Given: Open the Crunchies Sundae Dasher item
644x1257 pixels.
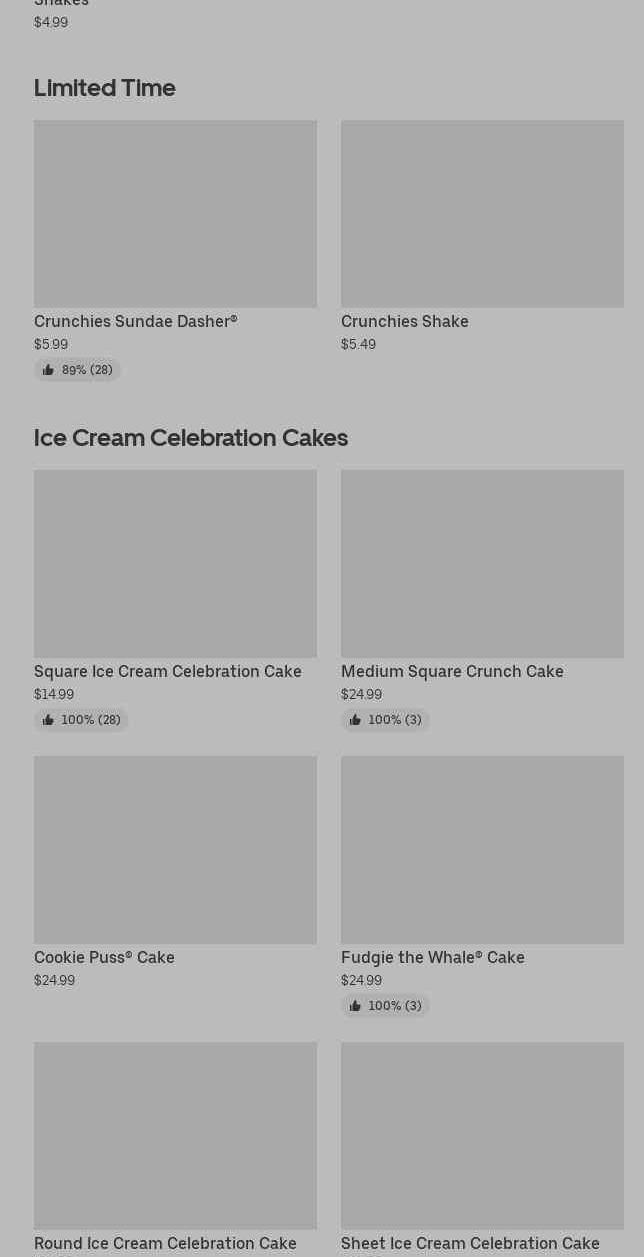Looking at the screenshot, I should tap(175, 214).
